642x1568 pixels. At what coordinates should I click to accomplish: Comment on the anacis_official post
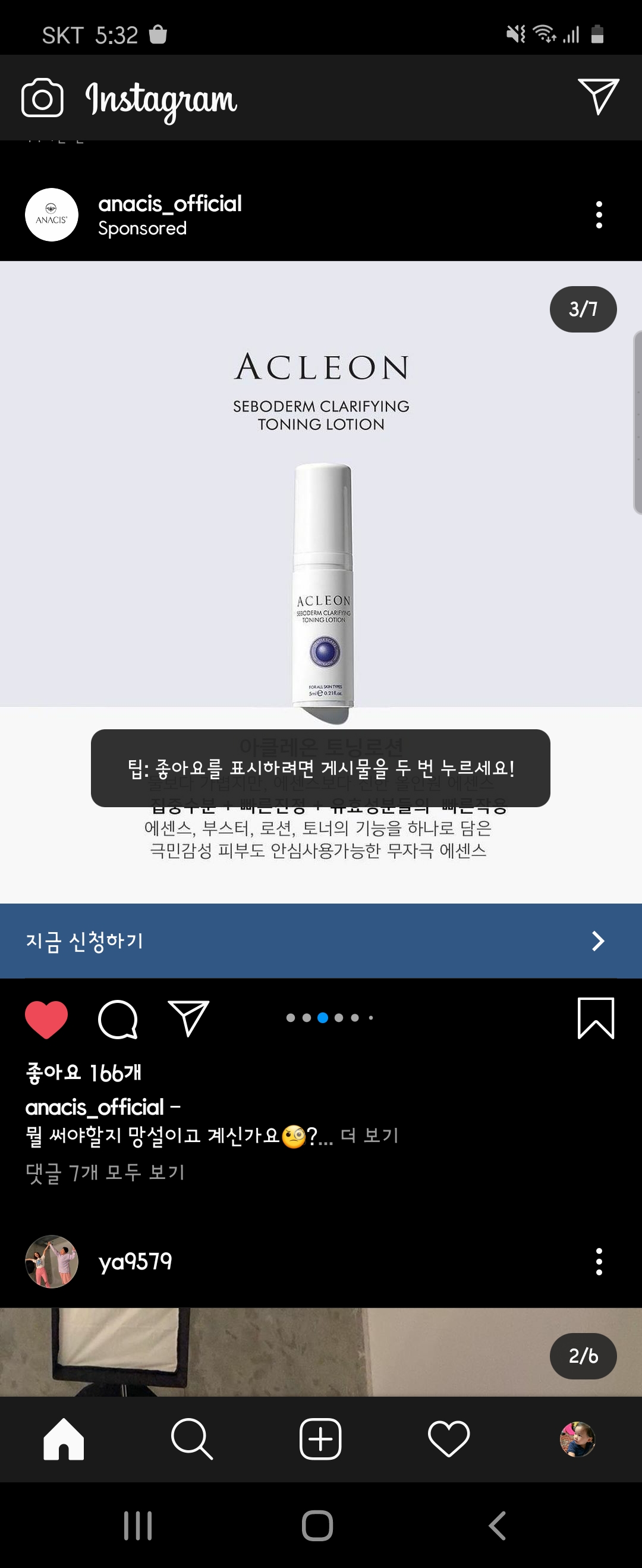118,1019
